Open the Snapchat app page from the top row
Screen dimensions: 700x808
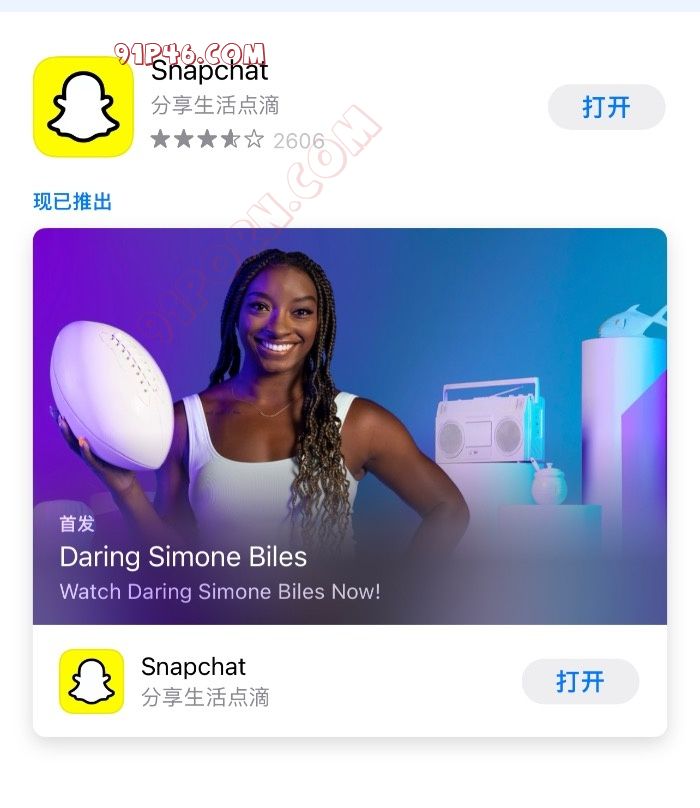click(x=84, y=107)
